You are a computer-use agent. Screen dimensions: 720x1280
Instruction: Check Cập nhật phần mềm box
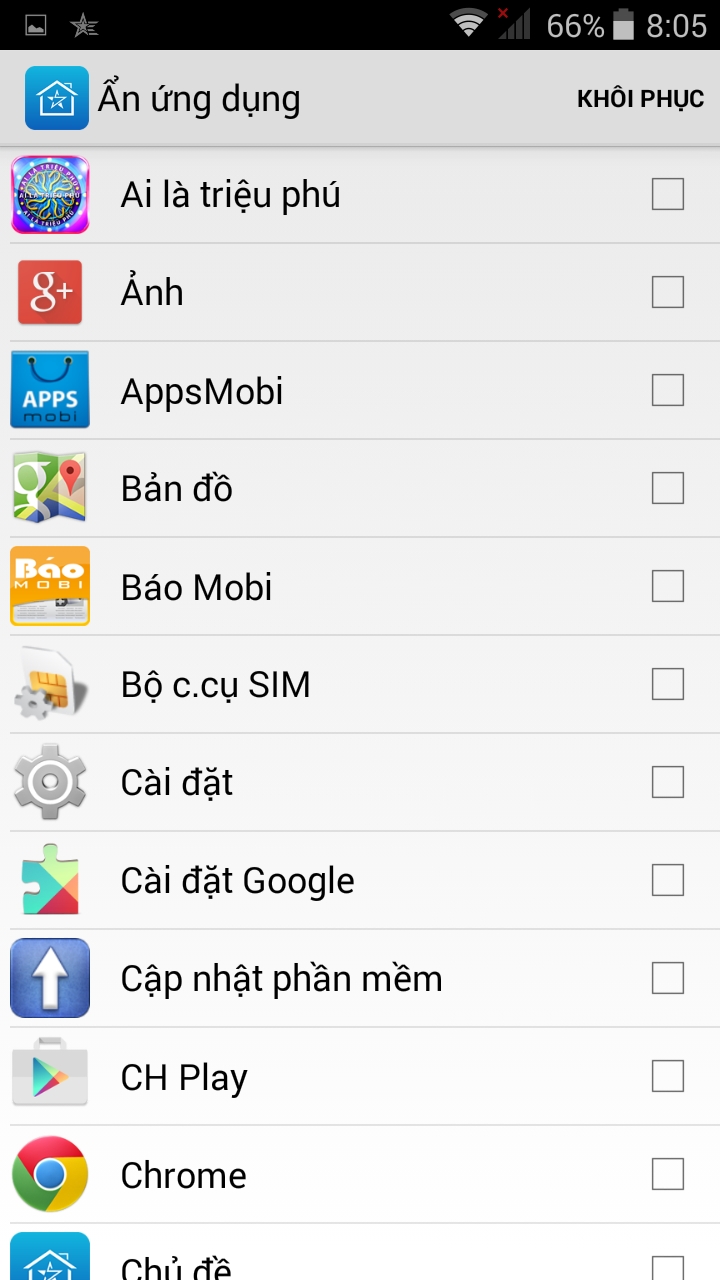pyautogui.click(x=668, y=978)
